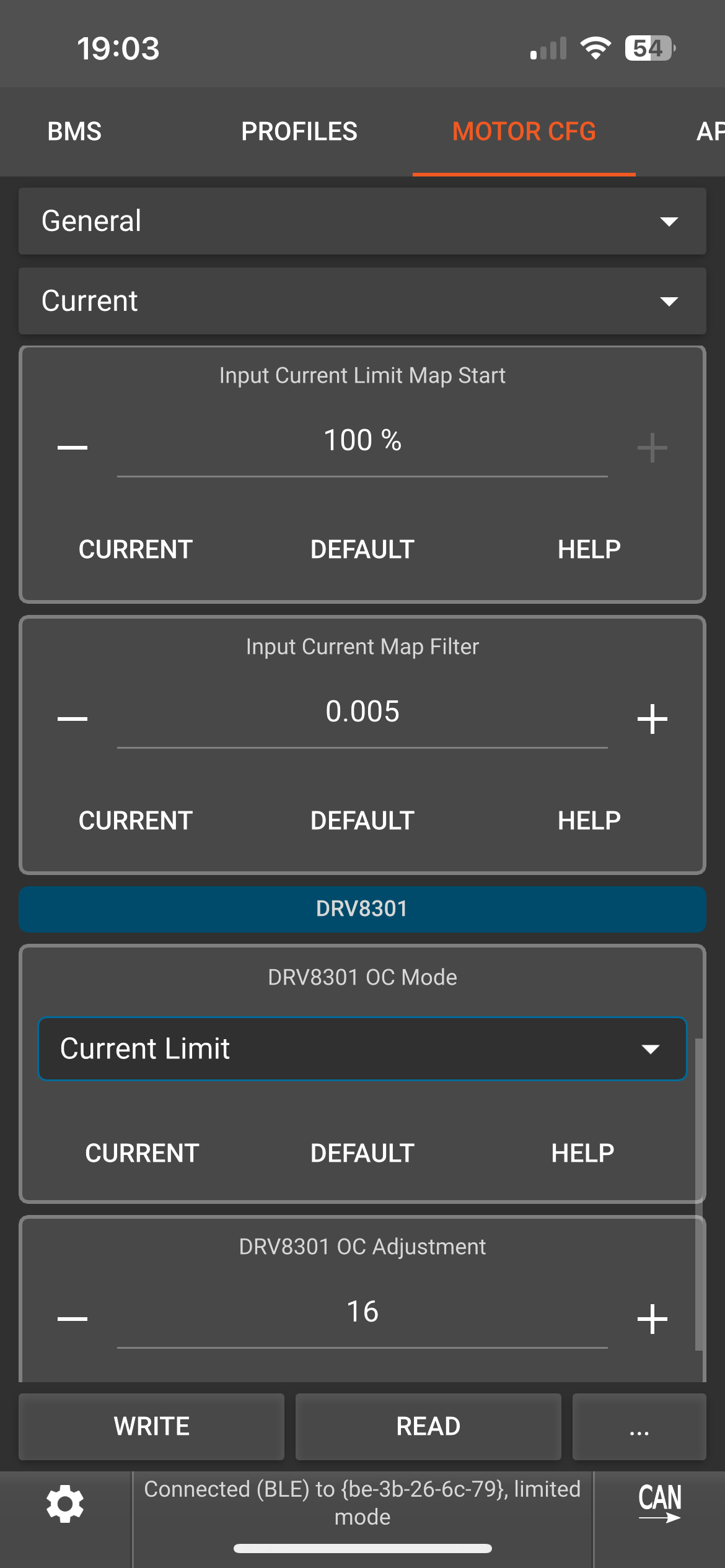Switch to the BMS tab
This screenshot has width=725, height=1568.
point(74,131)
